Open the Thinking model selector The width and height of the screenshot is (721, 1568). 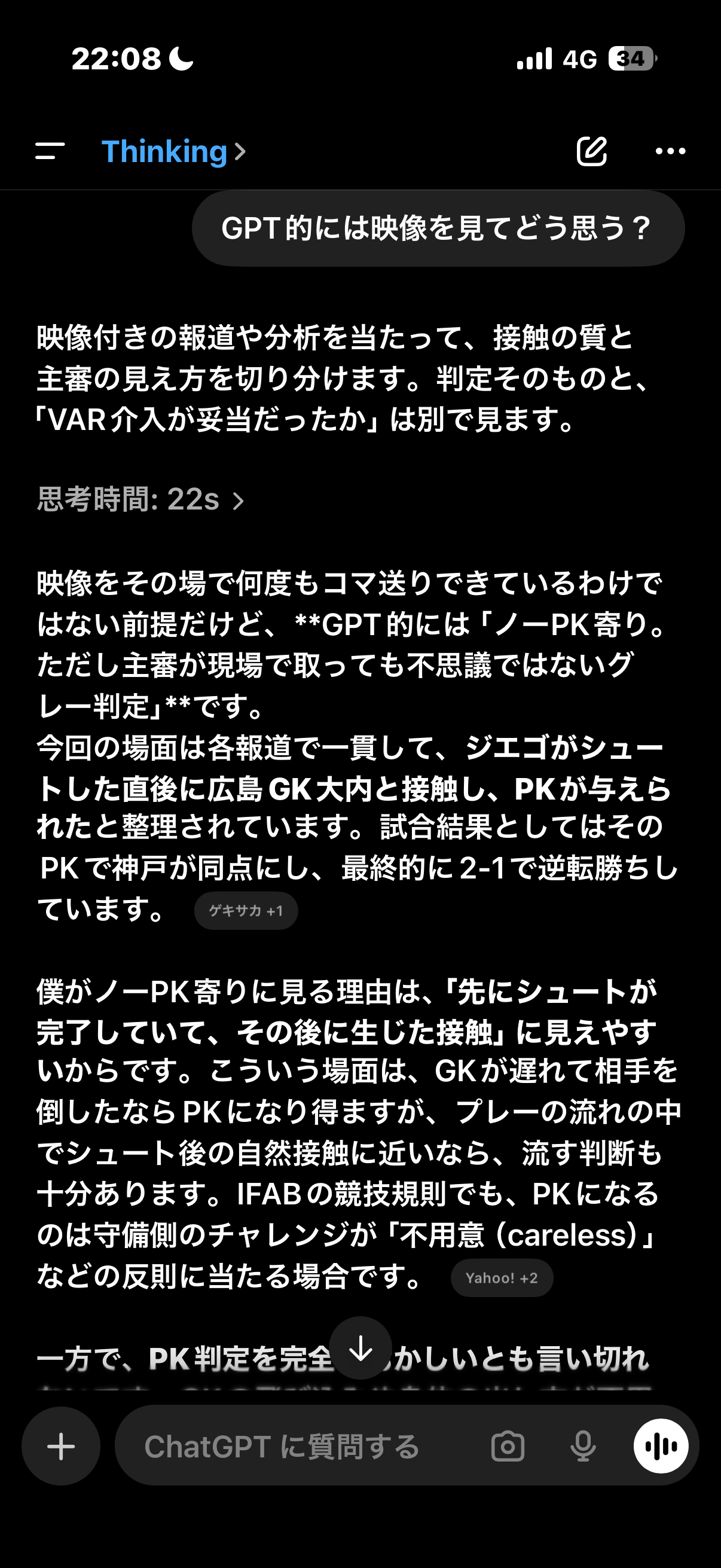pos(173,151)
